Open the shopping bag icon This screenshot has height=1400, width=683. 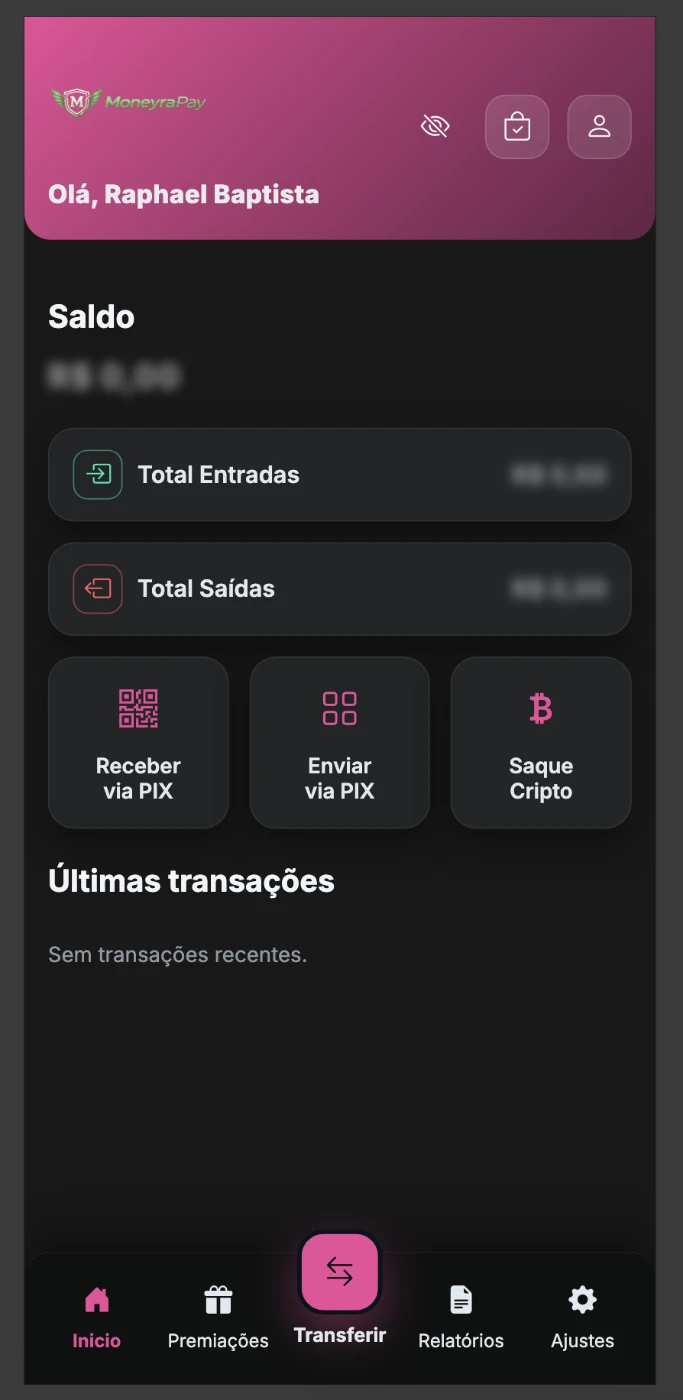click(517, 127)
